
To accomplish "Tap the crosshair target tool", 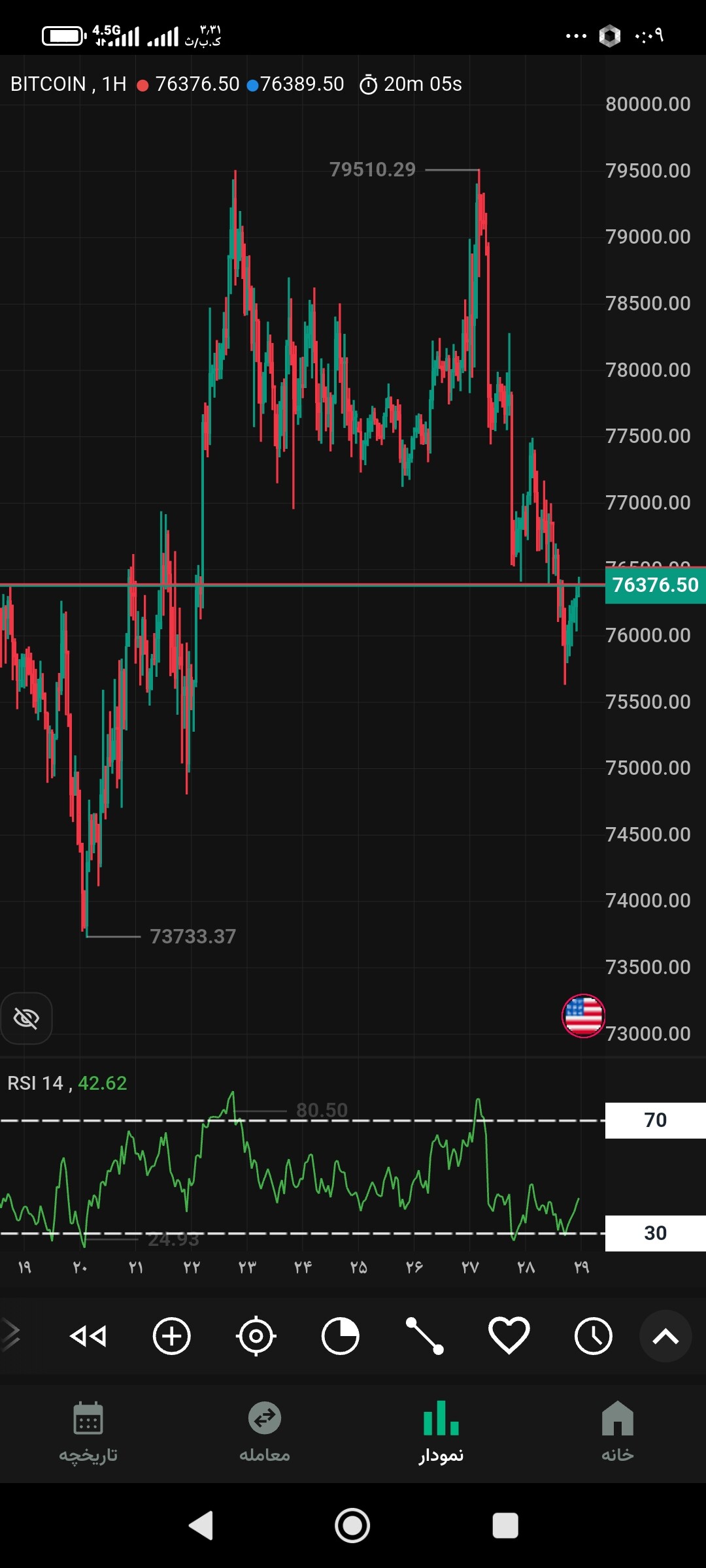I will point(256,1336).
